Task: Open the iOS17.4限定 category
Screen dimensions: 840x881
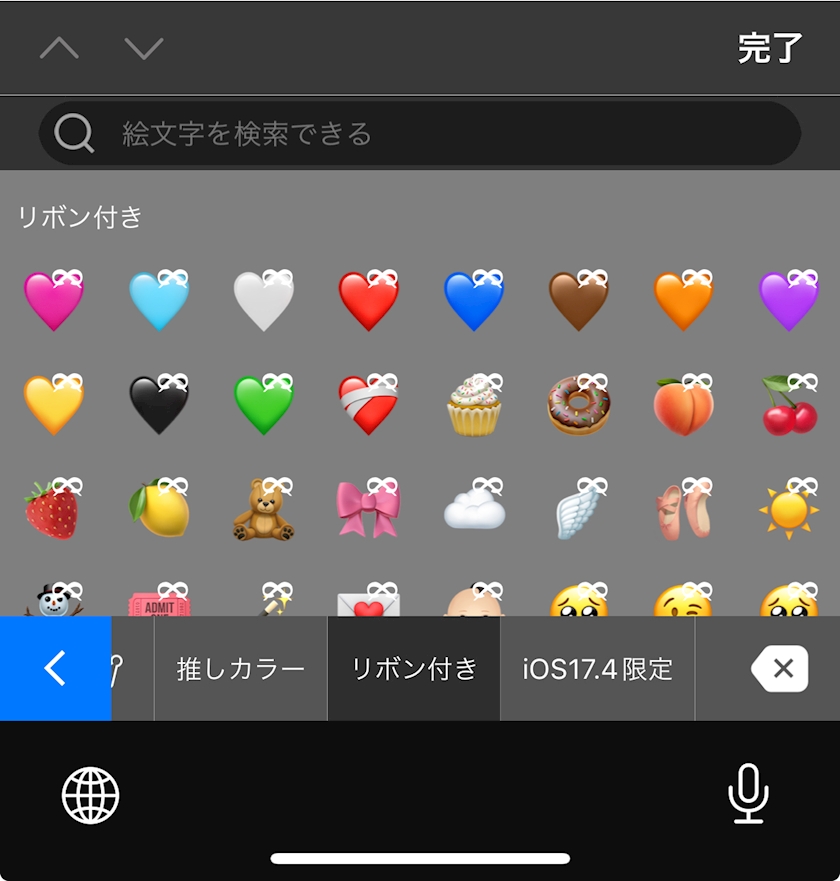Action: [597, 669]
